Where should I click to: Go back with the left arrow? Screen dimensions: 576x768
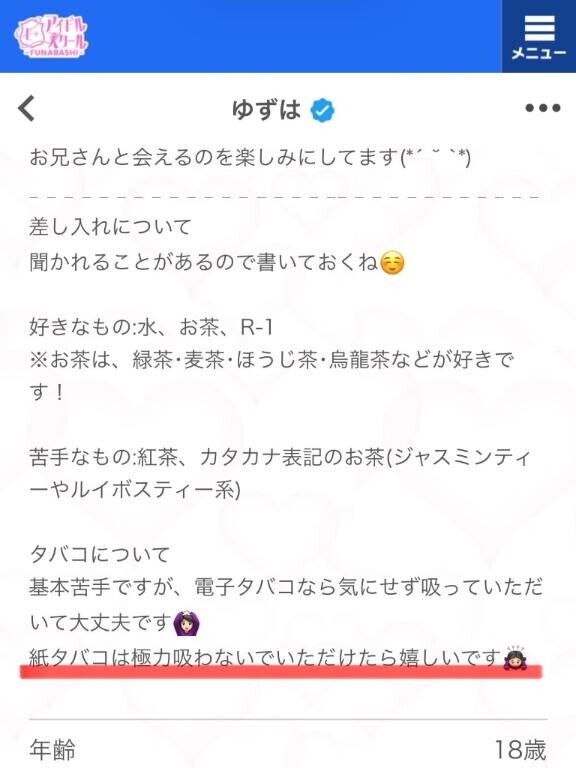pos(27,108)
